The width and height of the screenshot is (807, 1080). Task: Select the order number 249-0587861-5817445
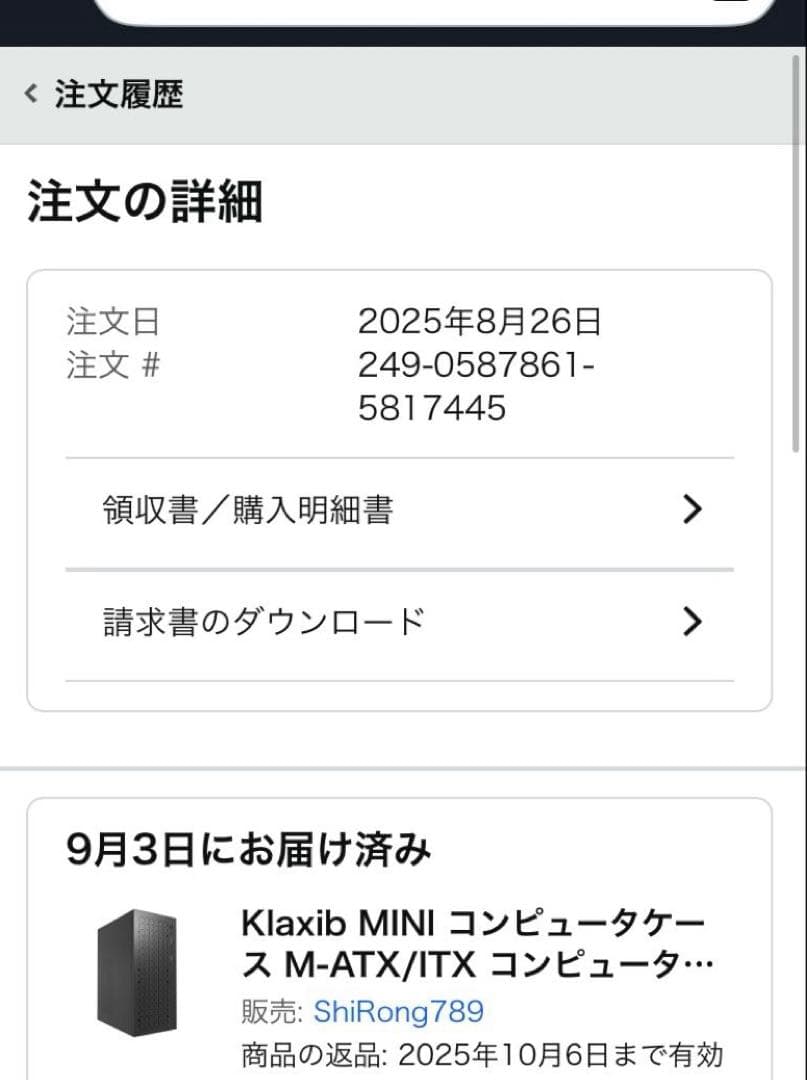(480, 385)
